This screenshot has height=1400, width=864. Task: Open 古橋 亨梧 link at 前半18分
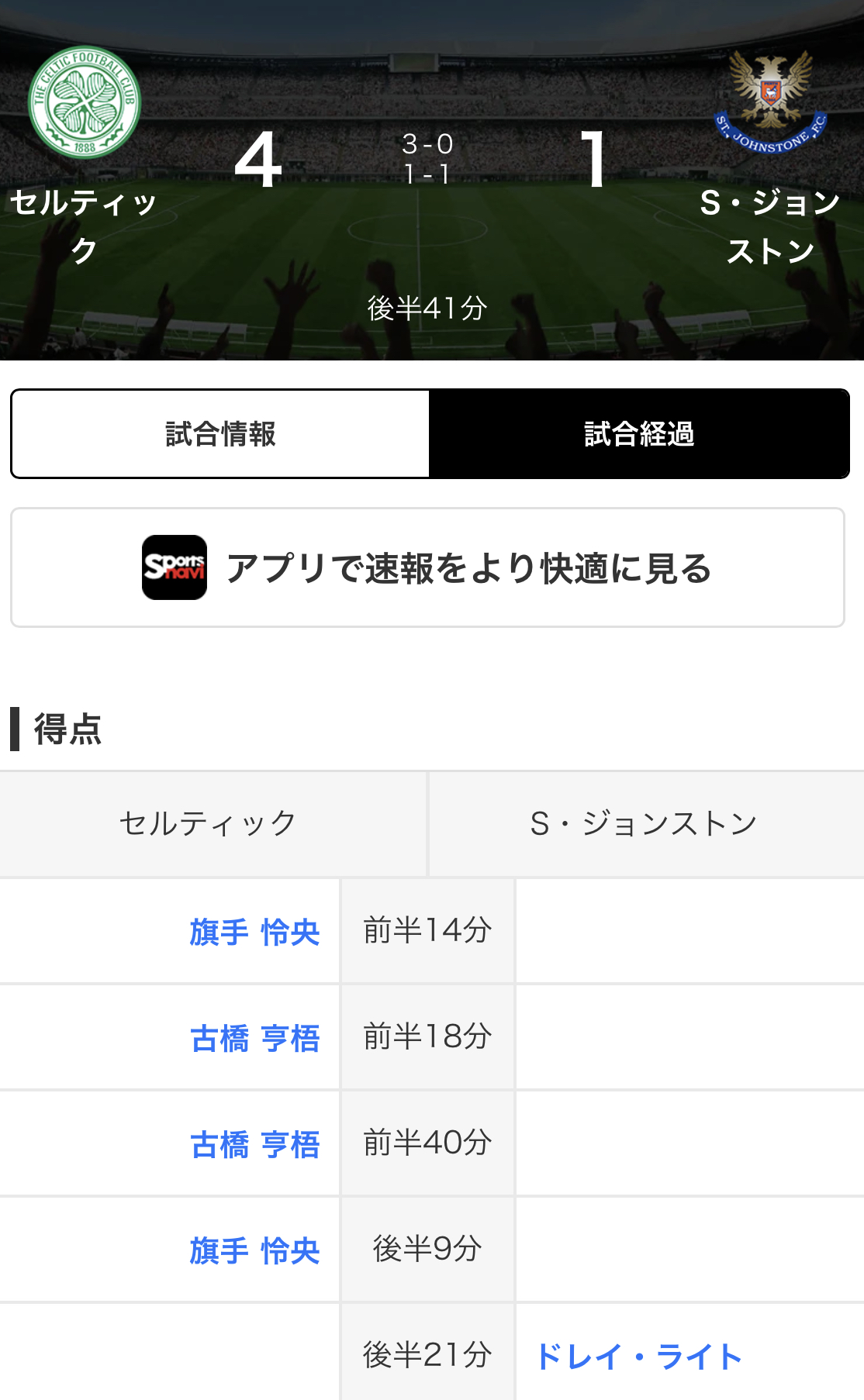(254, 1038)
